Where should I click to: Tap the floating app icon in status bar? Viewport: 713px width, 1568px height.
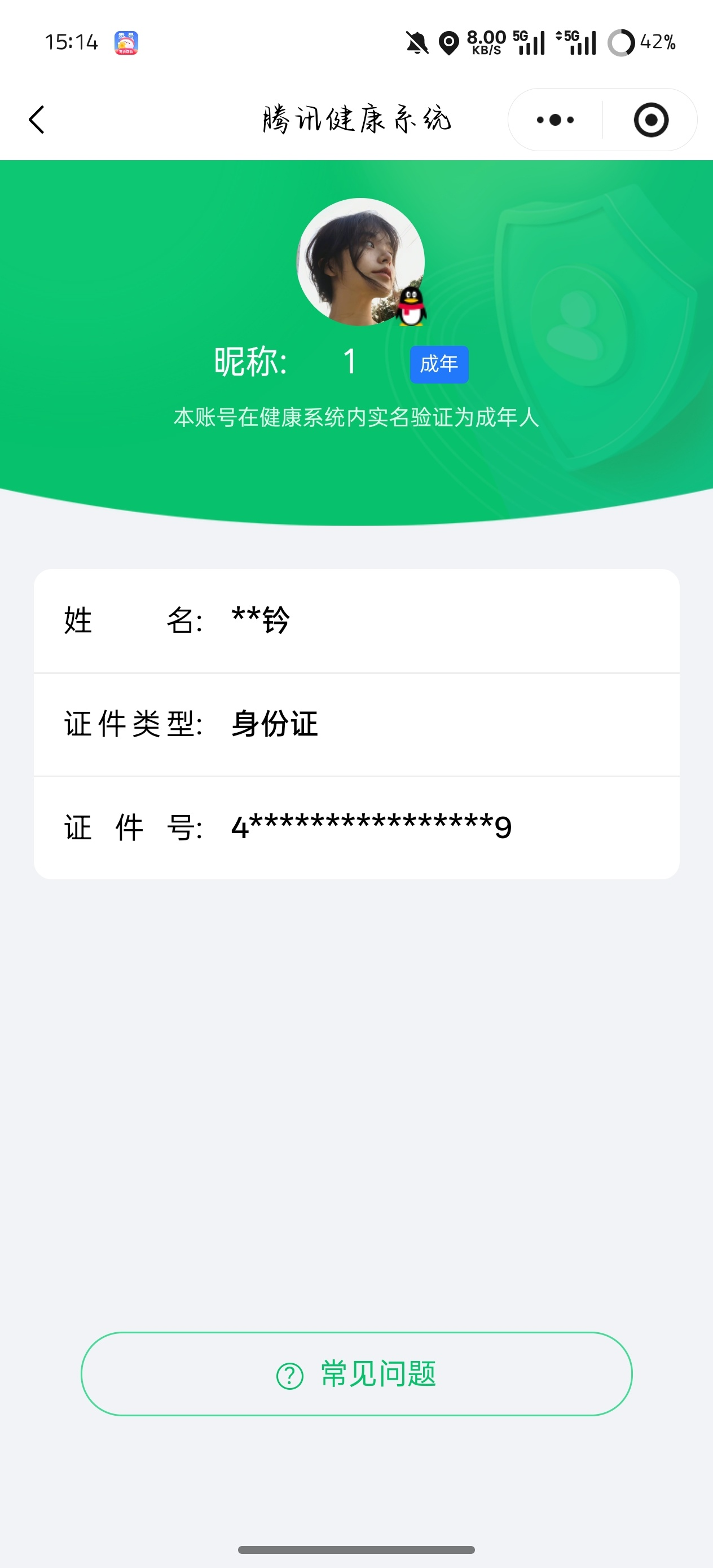point(125,42)
